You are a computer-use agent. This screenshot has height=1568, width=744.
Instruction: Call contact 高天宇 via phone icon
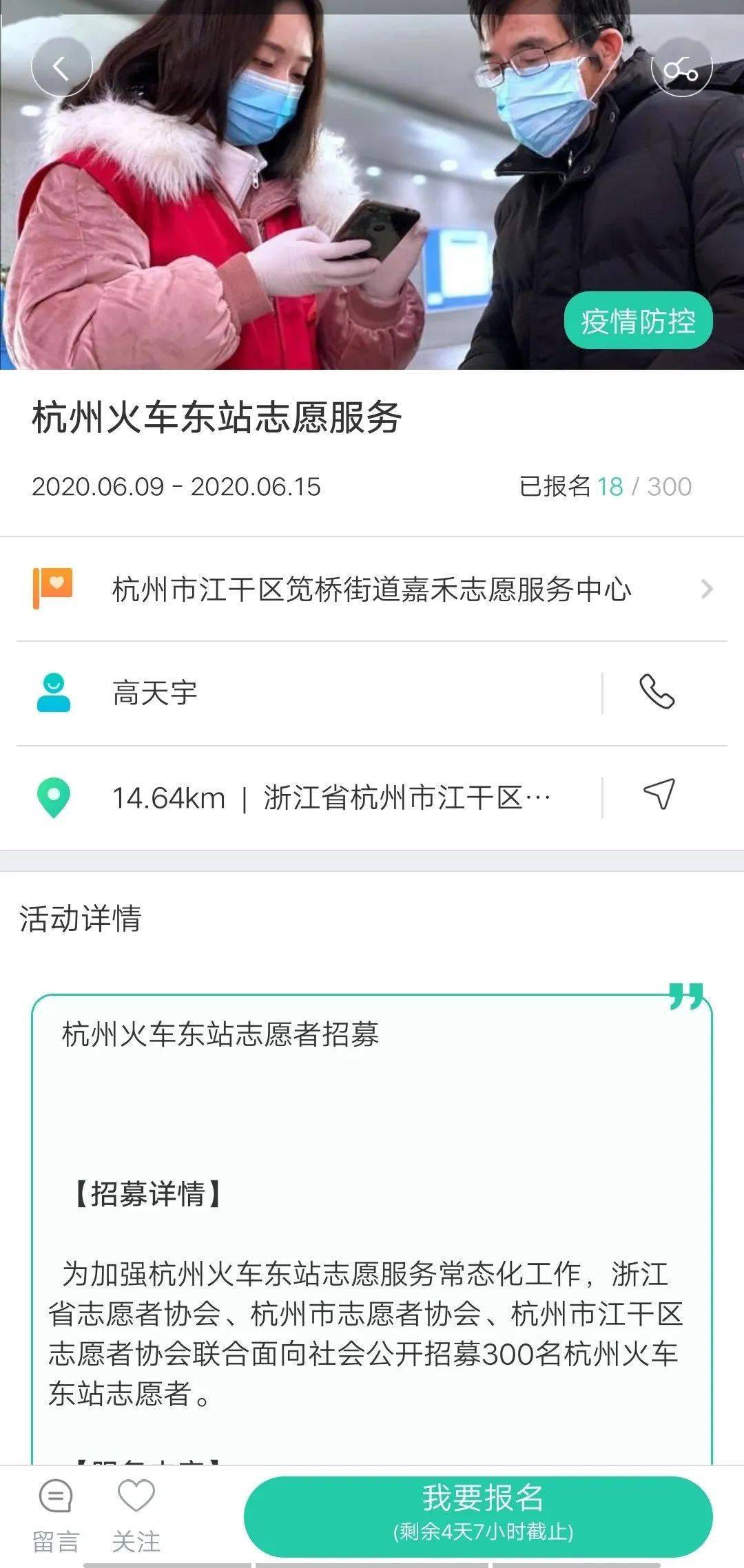(657, 692)
